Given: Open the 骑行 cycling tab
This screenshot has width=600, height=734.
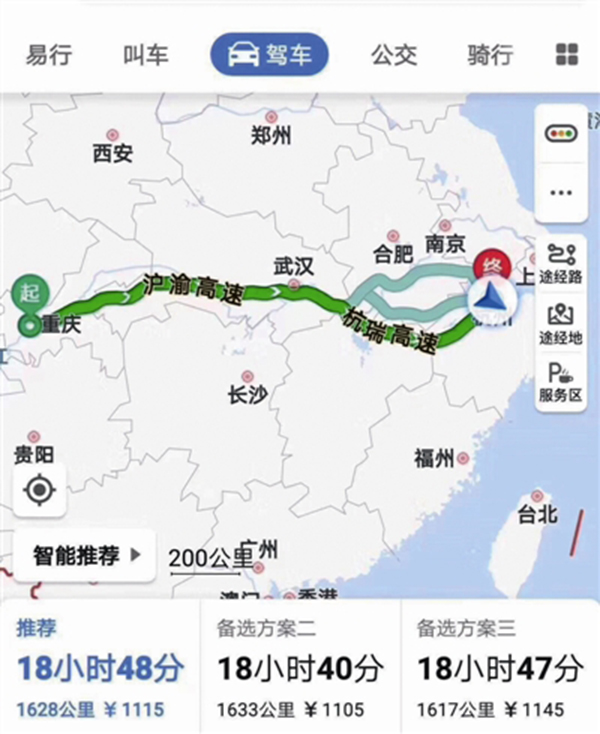Looking at the screenshot, I should [490, 54].
